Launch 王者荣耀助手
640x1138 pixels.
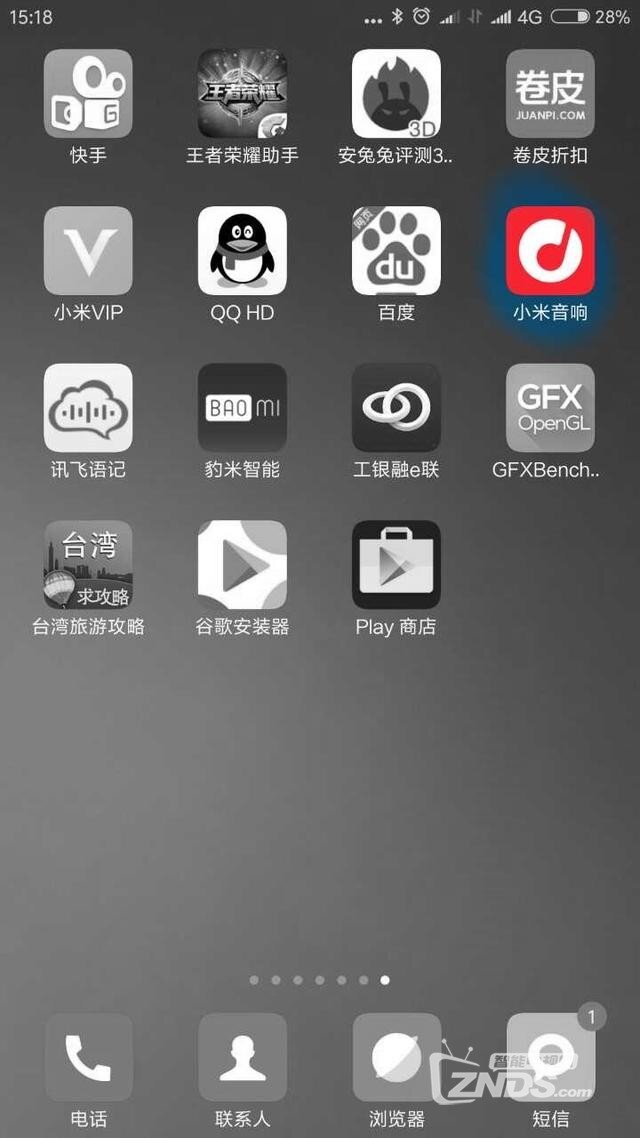242,94
